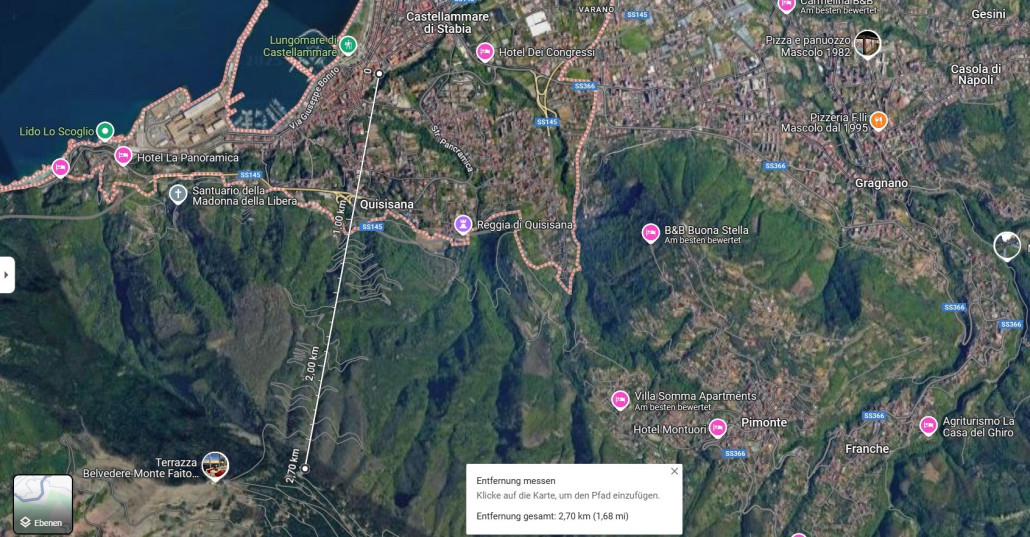Open Santuario della Madonna della Libera marker
Image resolution: width=1030 pixels, height=537 pixels.
coord(178,194)
